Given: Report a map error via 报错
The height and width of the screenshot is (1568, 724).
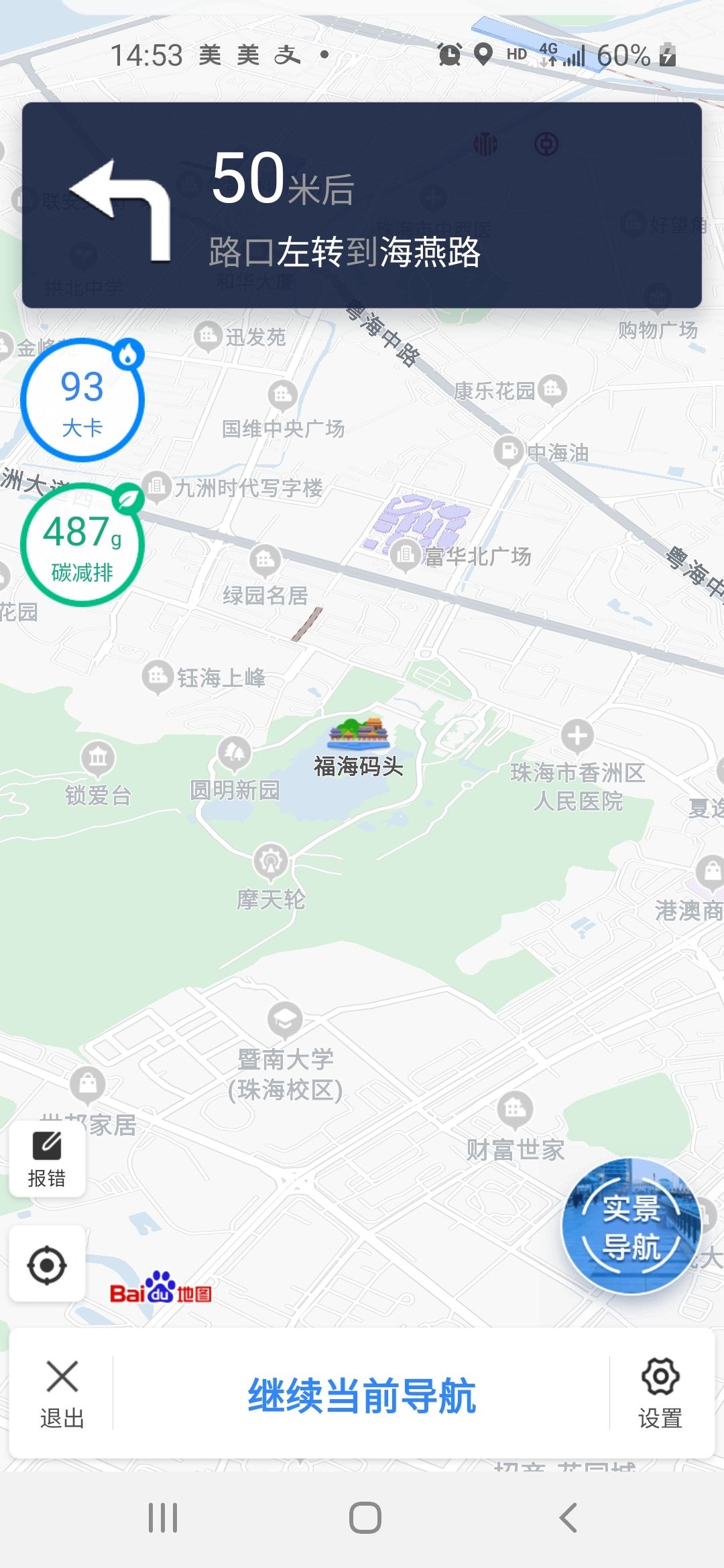Looking at the screenshot, I should pyautogui.click(x=47, y=1159).
